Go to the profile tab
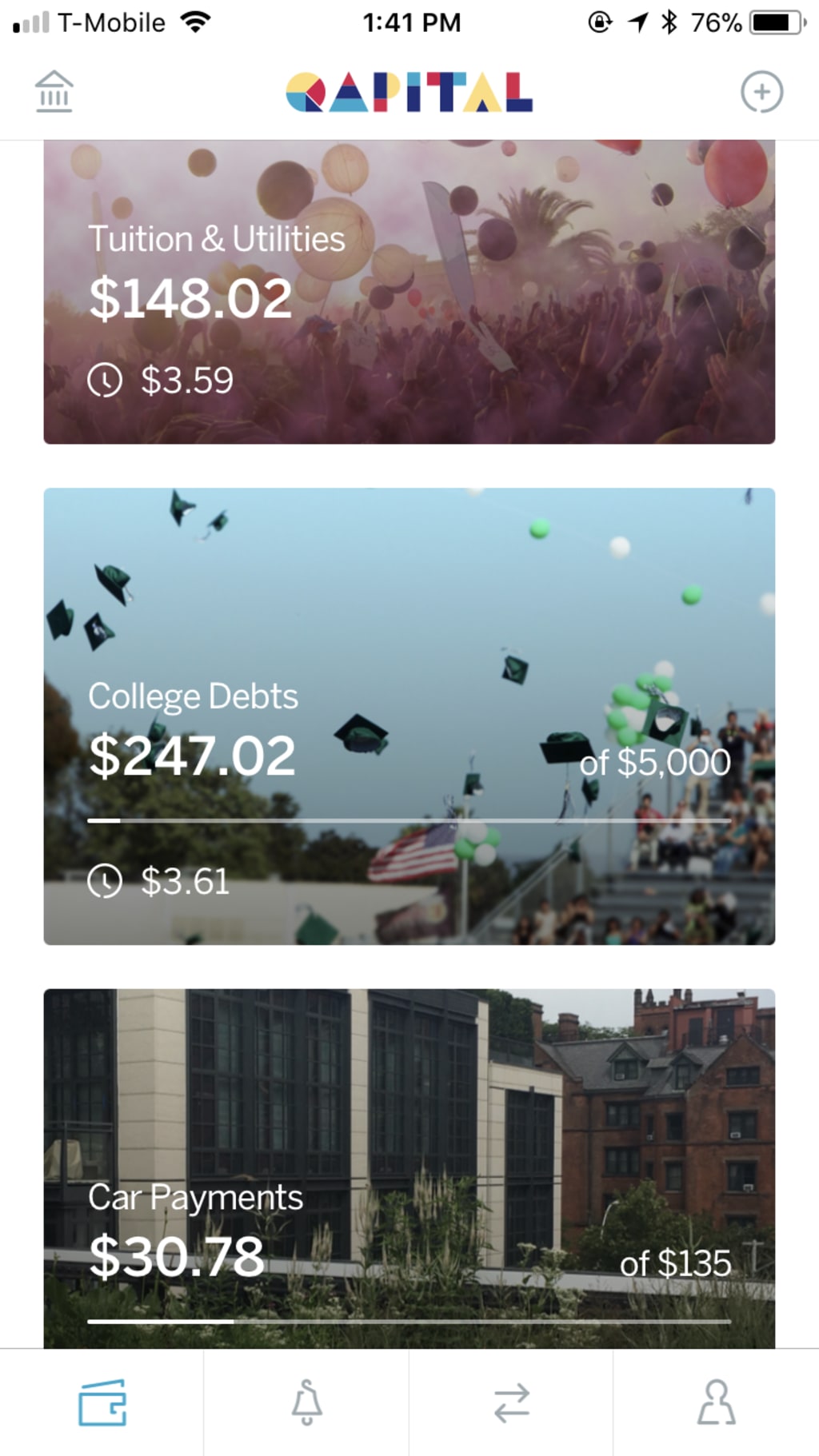The image size is (819, 1456). point(716,1402)
